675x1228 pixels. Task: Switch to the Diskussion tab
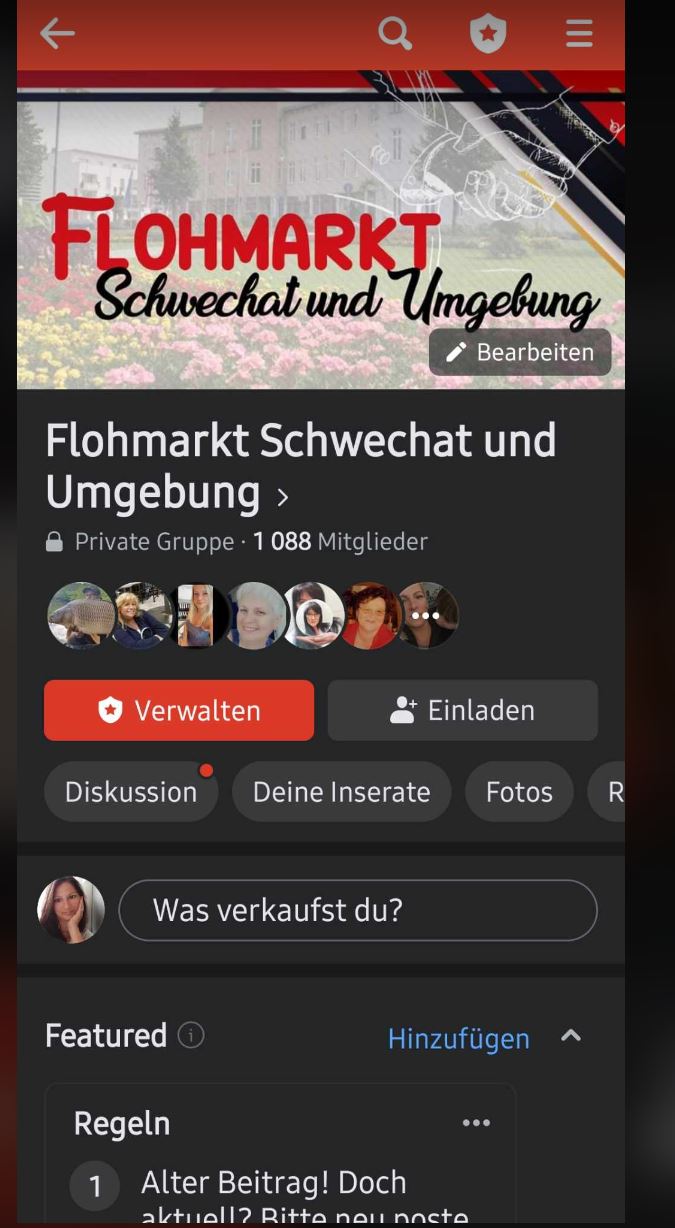pos(131,792)
